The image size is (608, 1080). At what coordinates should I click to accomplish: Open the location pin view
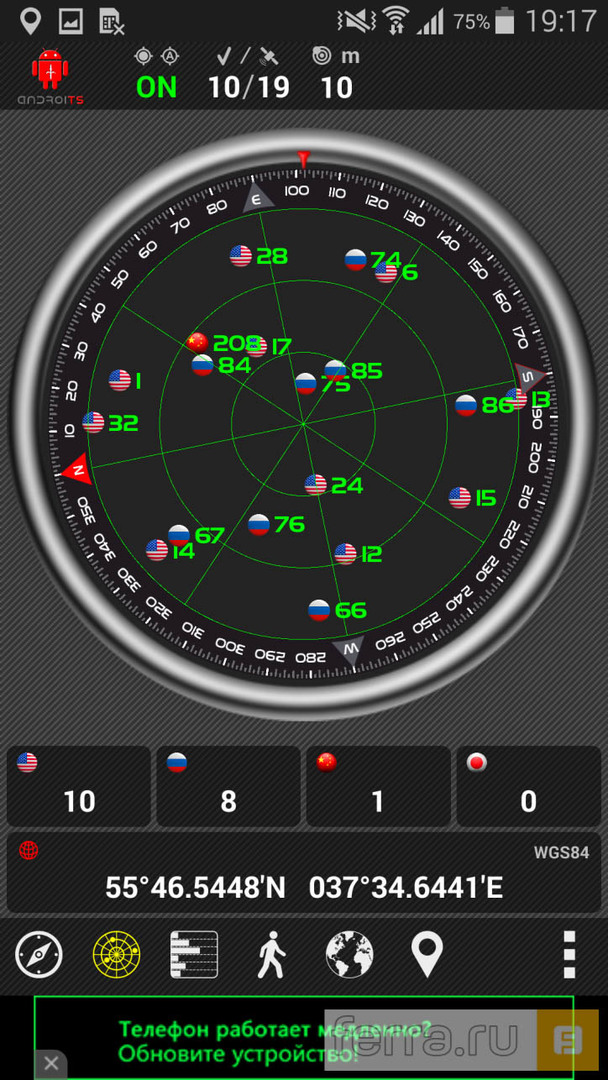pos(427,954)
